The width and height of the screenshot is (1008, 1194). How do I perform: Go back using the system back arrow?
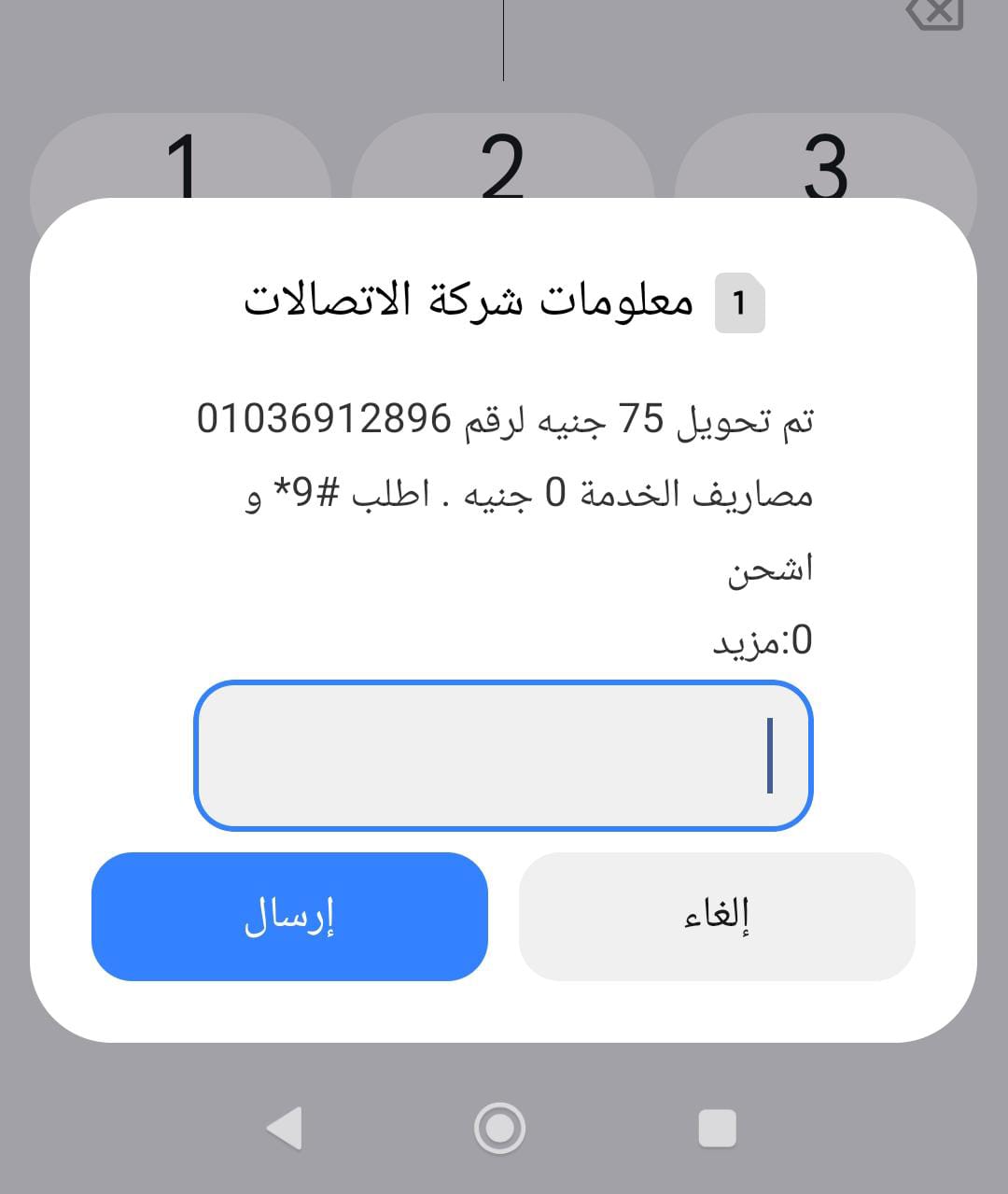click(x=285, y=1128)
